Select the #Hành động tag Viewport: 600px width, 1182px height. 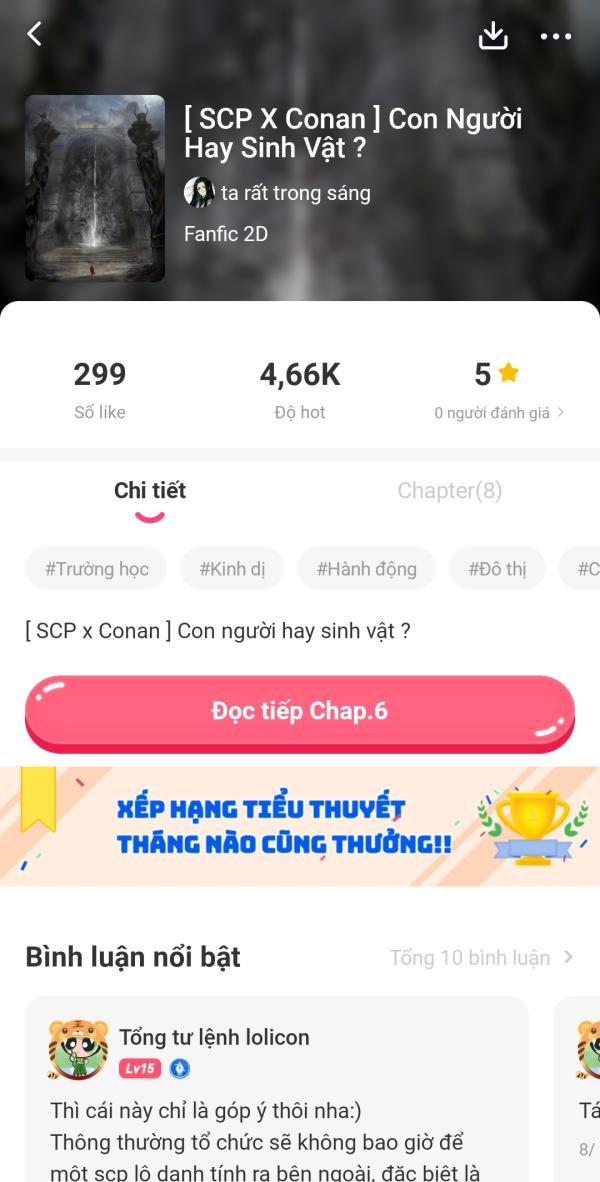pyautogui.click(x=366, y=569)
